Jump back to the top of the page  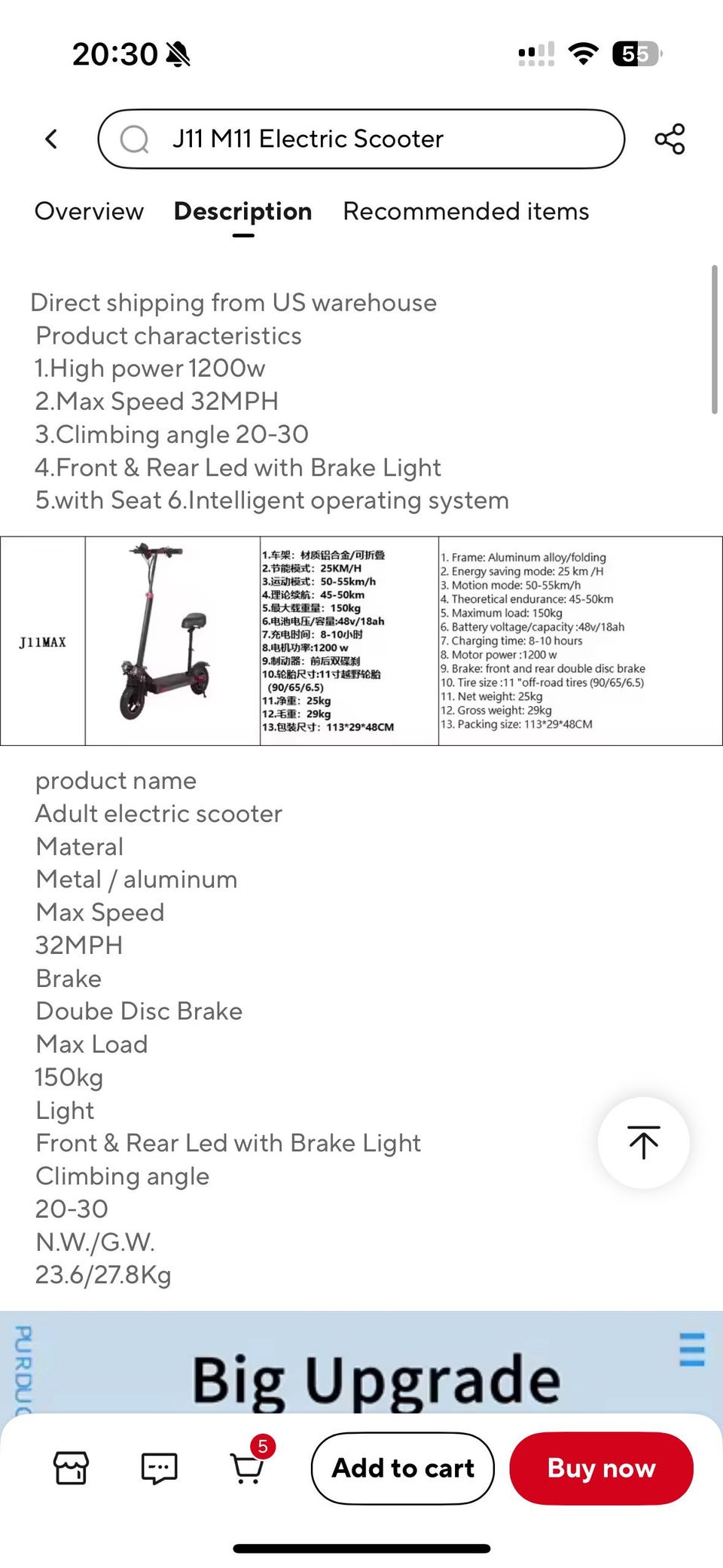(643, 1142)
